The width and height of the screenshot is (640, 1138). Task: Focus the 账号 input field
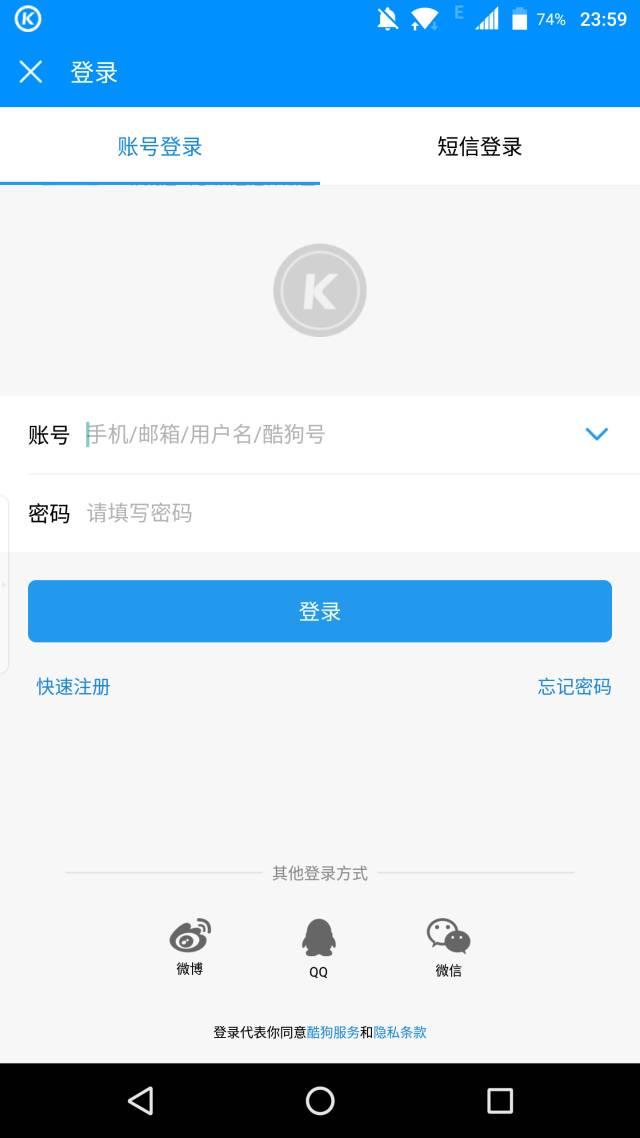(x=330, y=435)
